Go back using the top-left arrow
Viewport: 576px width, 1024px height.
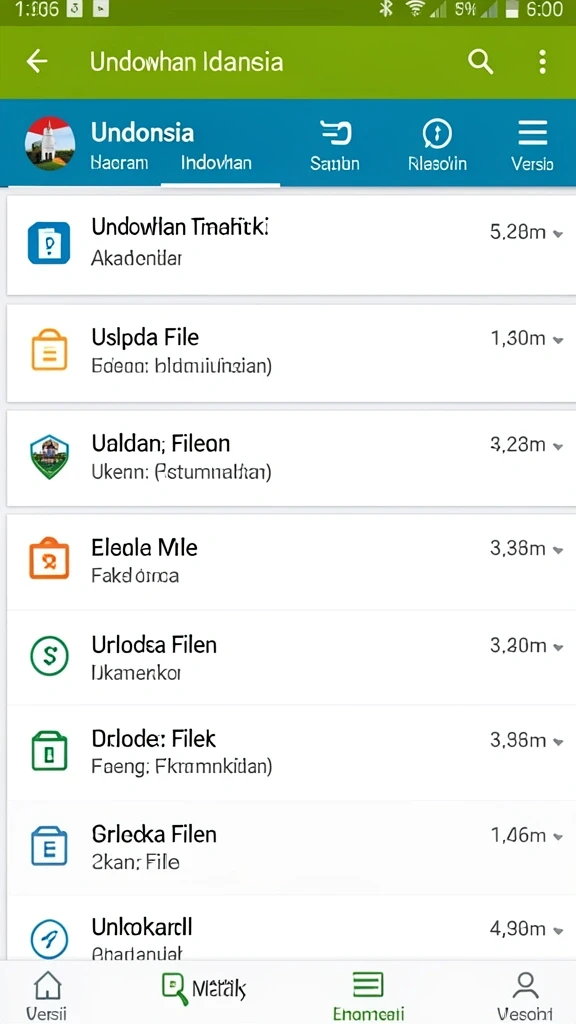[x=37, y=62]
